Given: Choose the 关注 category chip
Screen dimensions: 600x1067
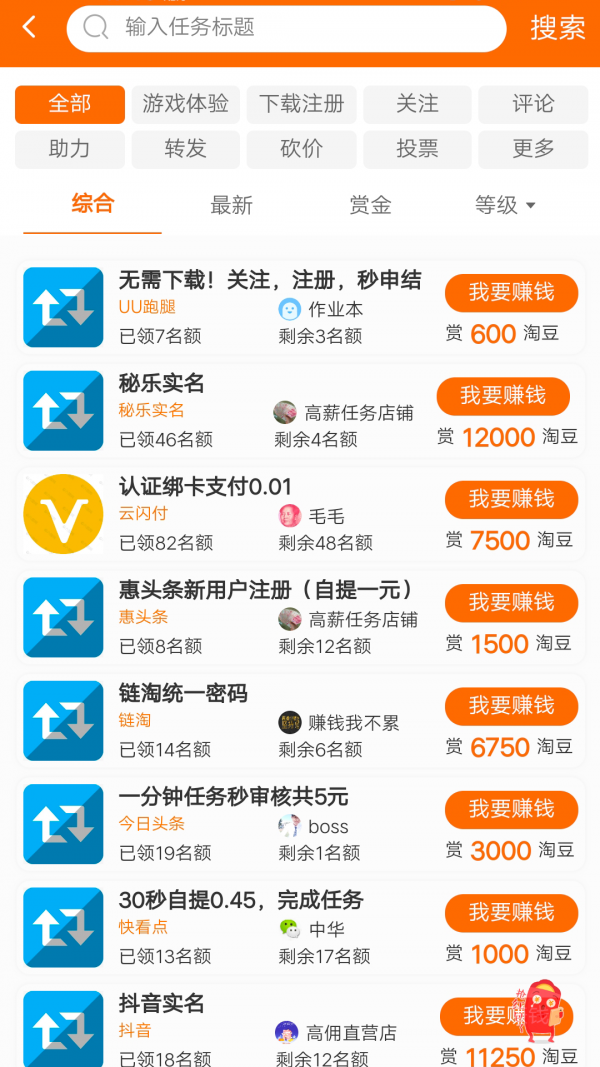Looking at the screenshot, I should pyautogui.click(x=417, y=104).
